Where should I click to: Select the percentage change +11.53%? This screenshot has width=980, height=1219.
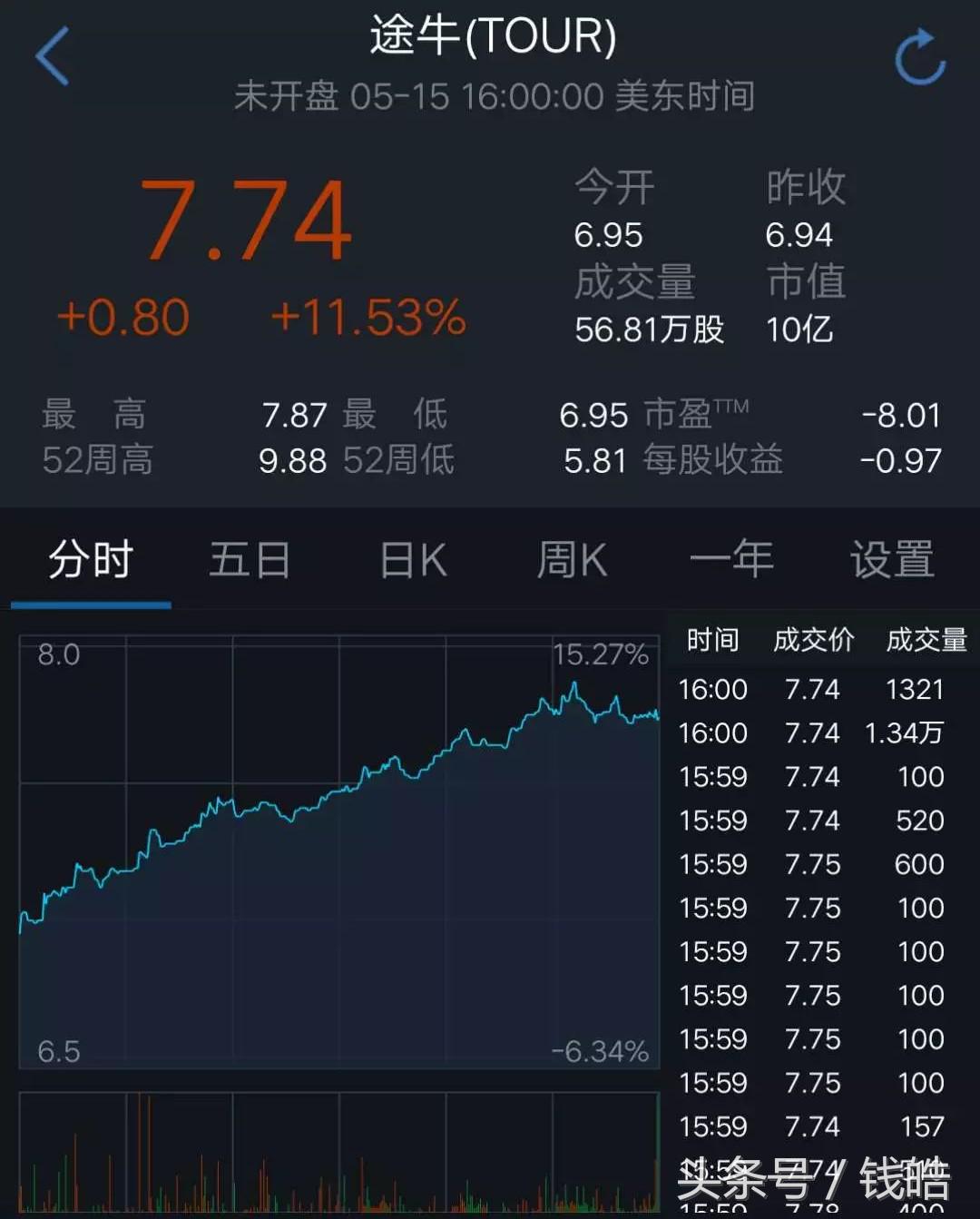pyautogui.click(x=368, y=319)
